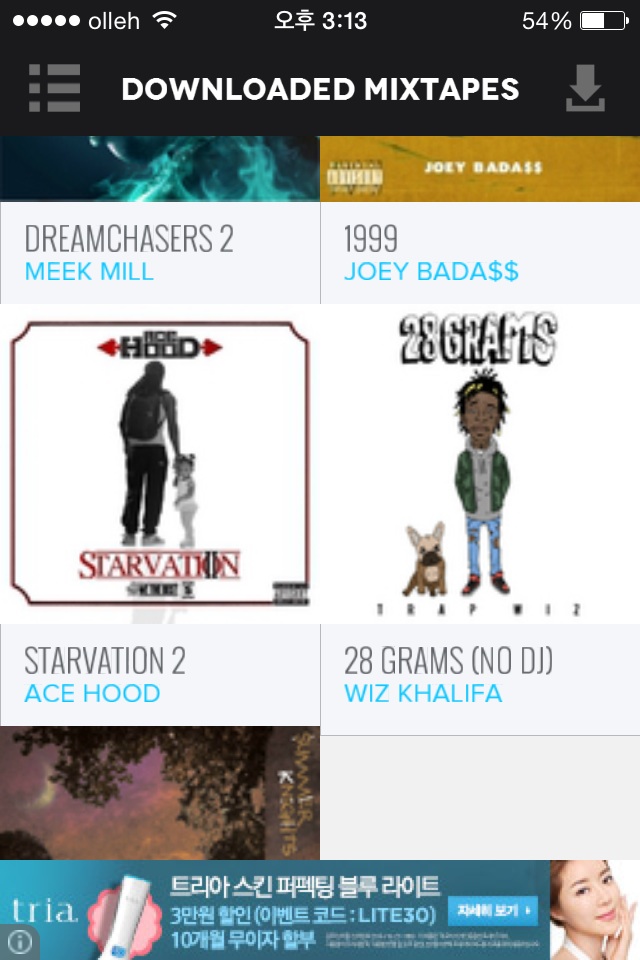Tap the ad info icon

pyautogui.click(x=21, y=942)
